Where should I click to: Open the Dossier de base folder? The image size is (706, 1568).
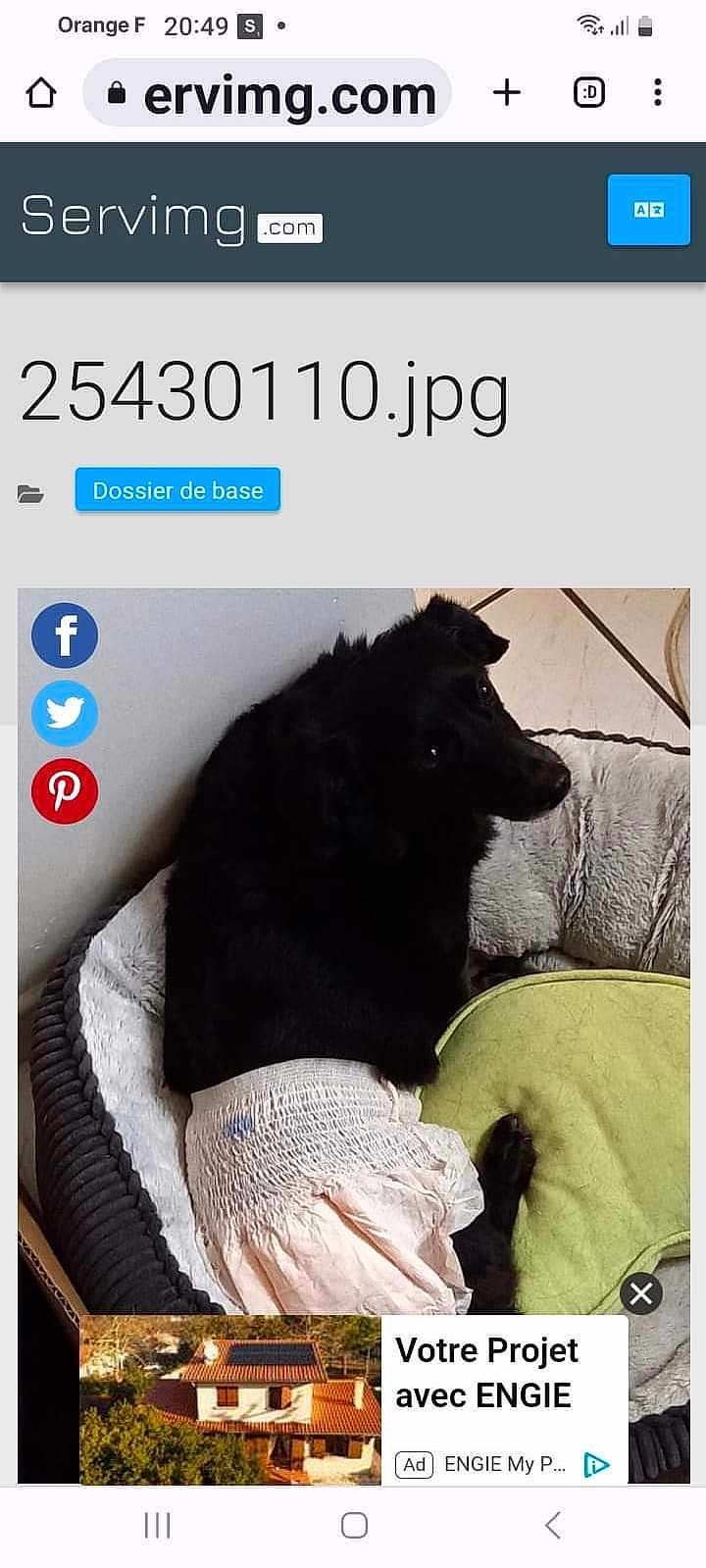coord(177,490)
